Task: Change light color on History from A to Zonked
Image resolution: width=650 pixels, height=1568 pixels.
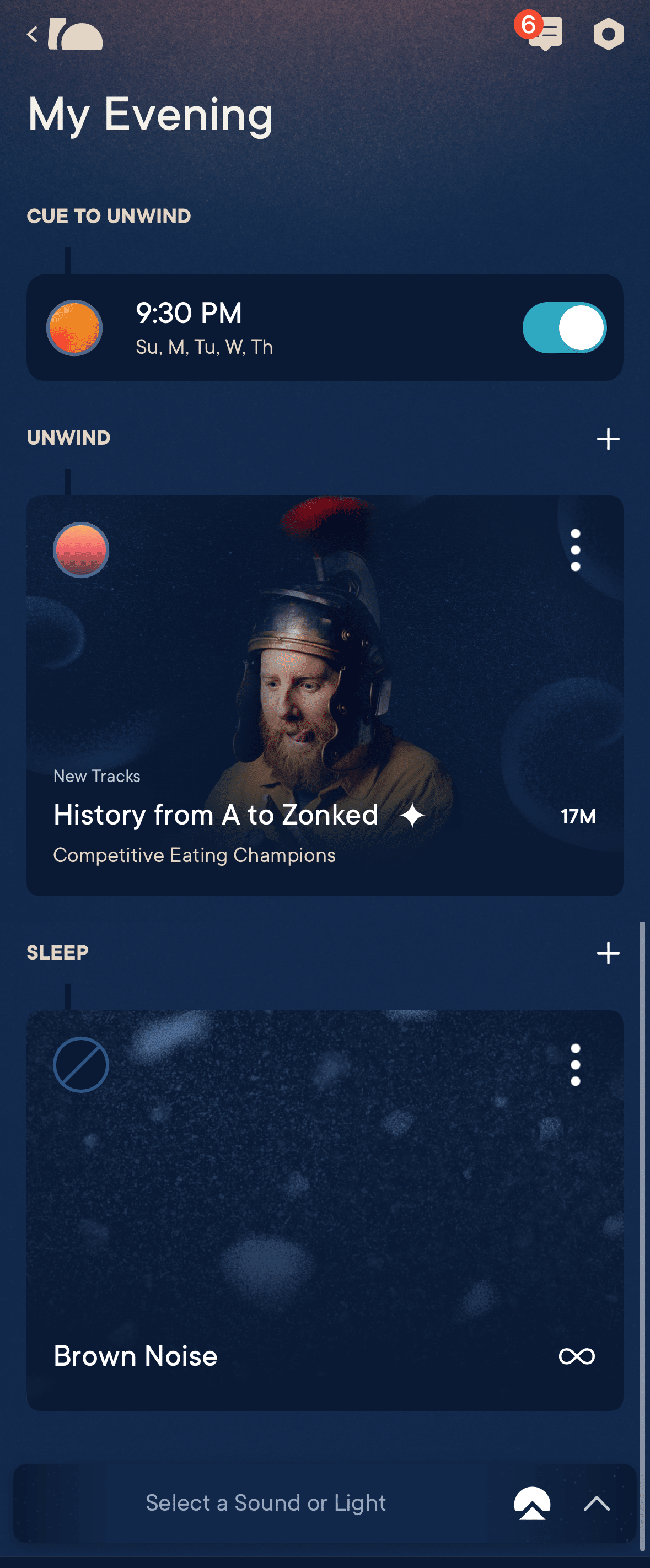Action: tap(81, 550)
